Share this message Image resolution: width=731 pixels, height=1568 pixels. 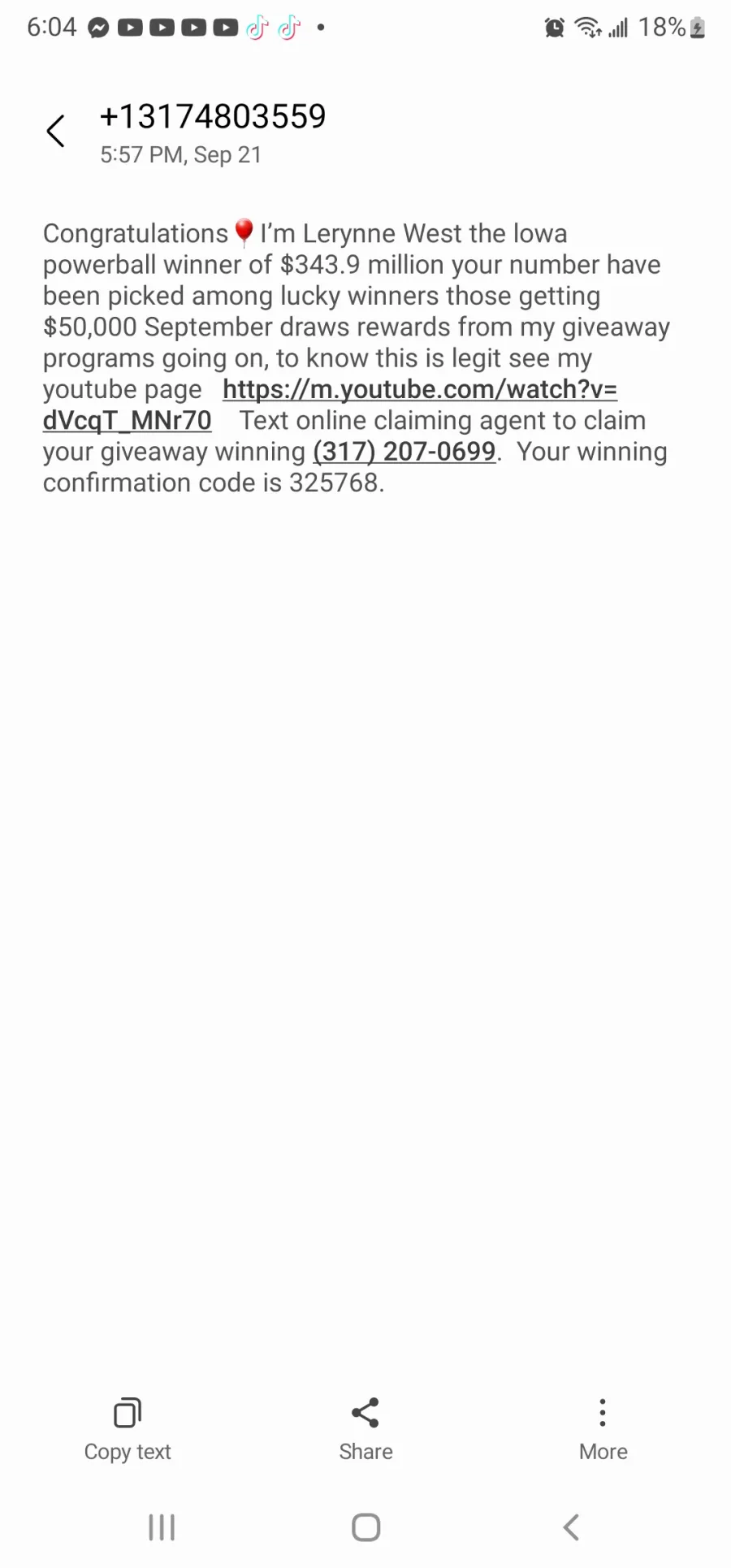[x=365, y=1430]
